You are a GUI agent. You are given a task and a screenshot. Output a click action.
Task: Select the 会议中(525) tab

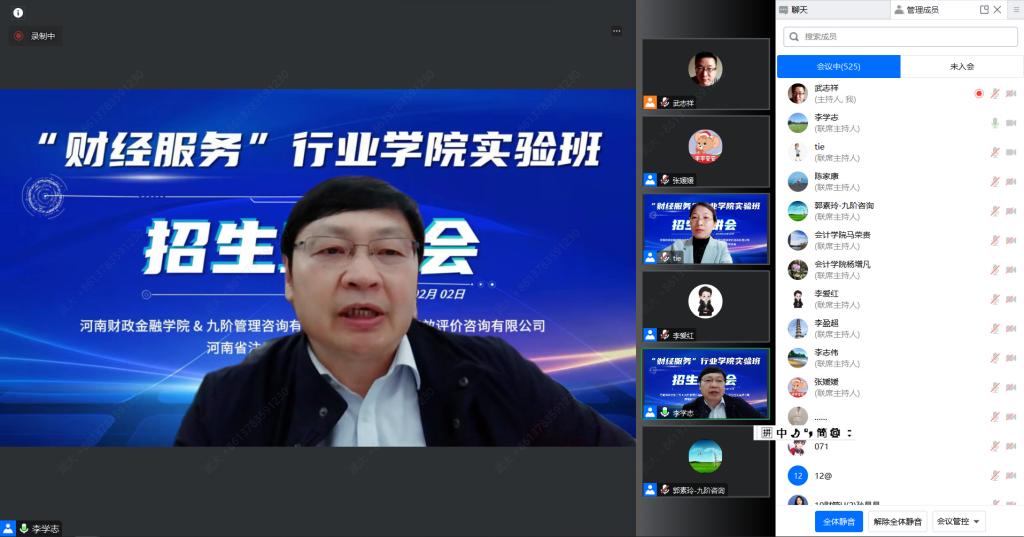(x=838, y=66)
